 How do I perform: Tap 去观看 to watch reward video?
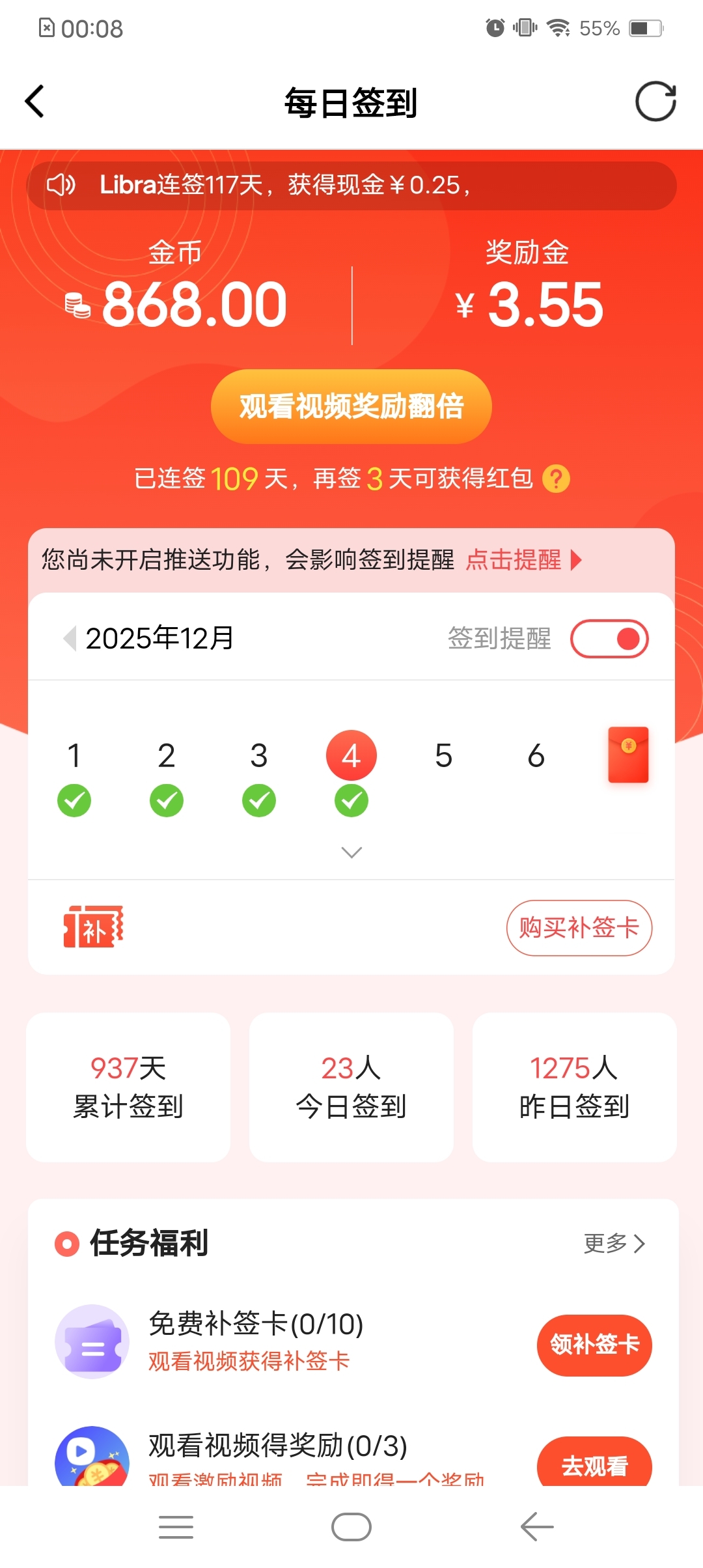(x=594, y=1465)
